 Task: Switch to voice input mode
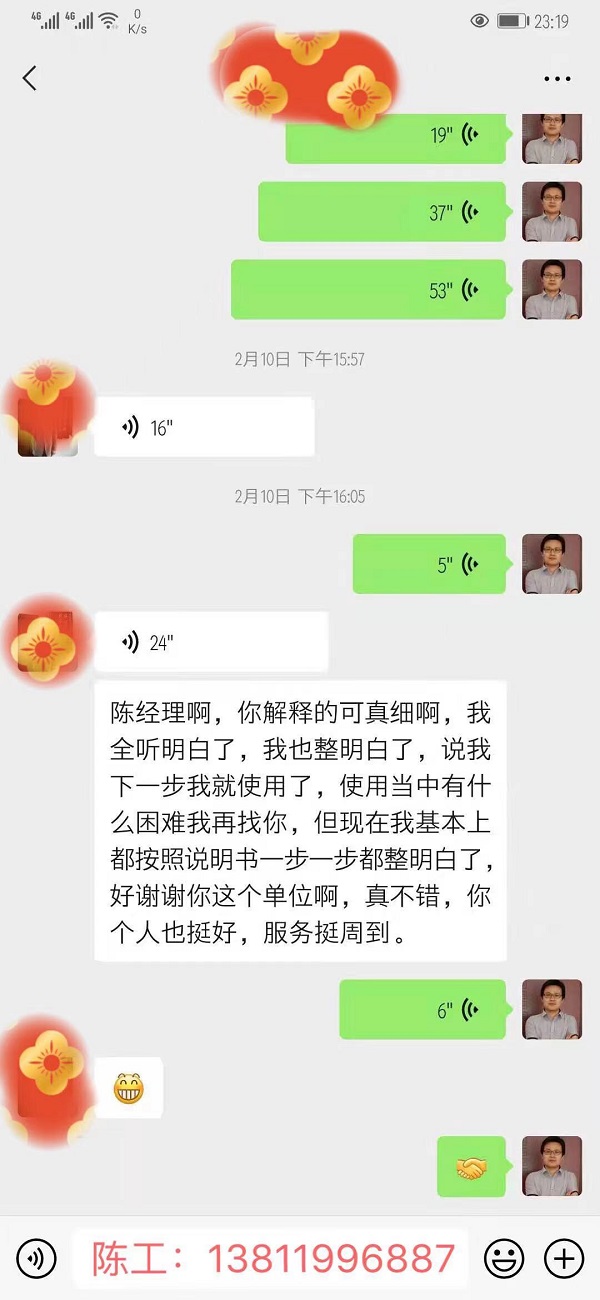pos(36,1257)
